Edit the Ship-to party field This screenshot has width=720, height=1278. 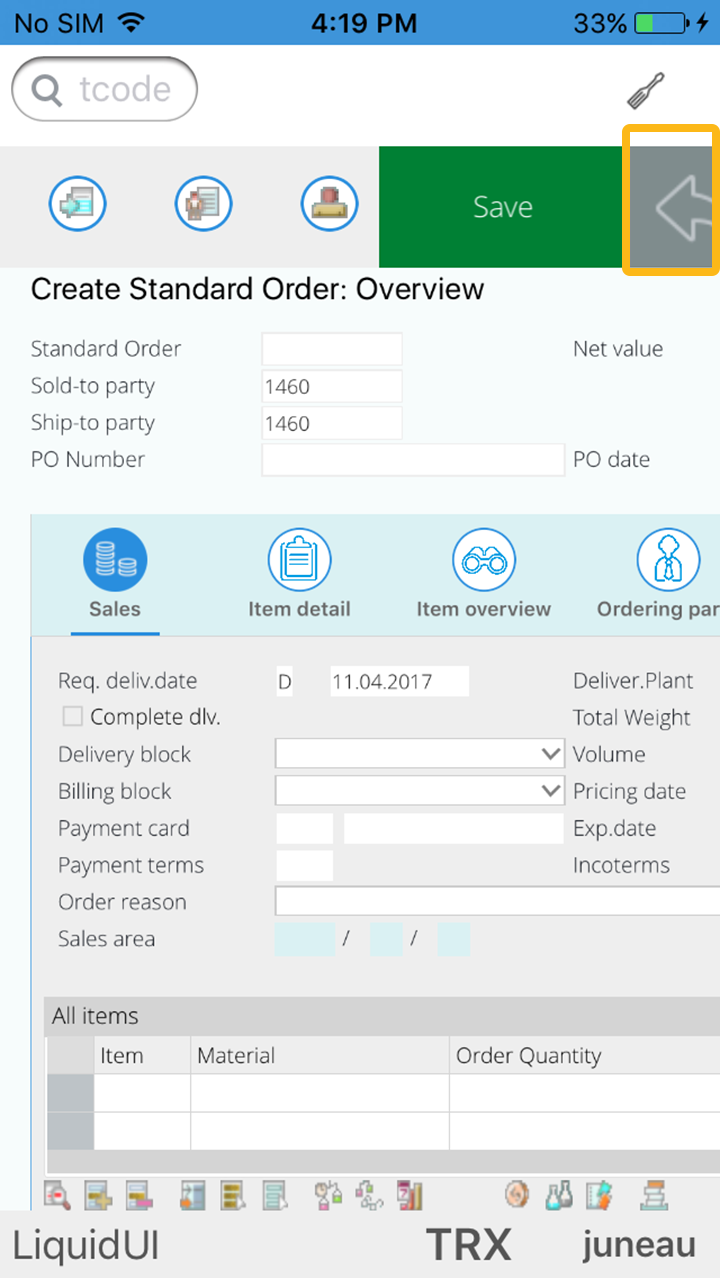point(331,423)
